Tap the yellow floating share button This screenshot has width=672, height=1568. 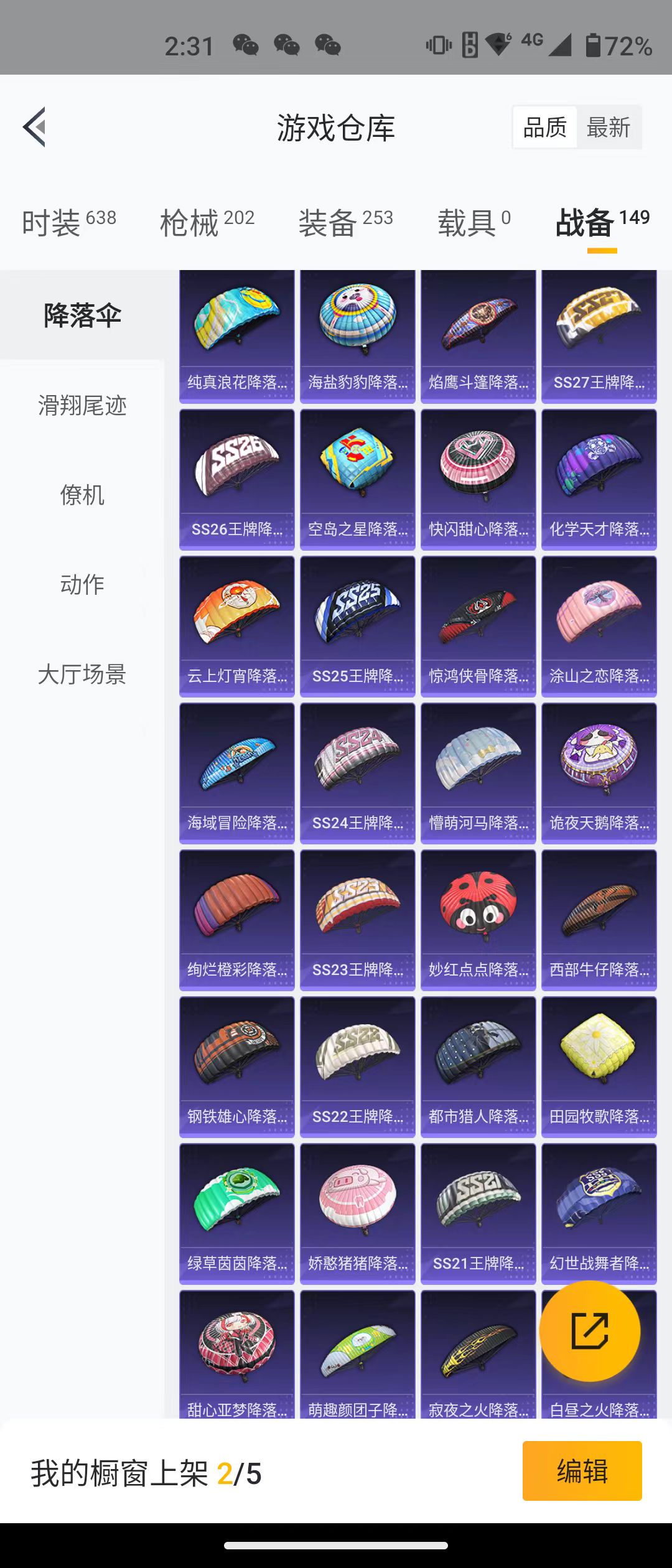click(589, 1331)
